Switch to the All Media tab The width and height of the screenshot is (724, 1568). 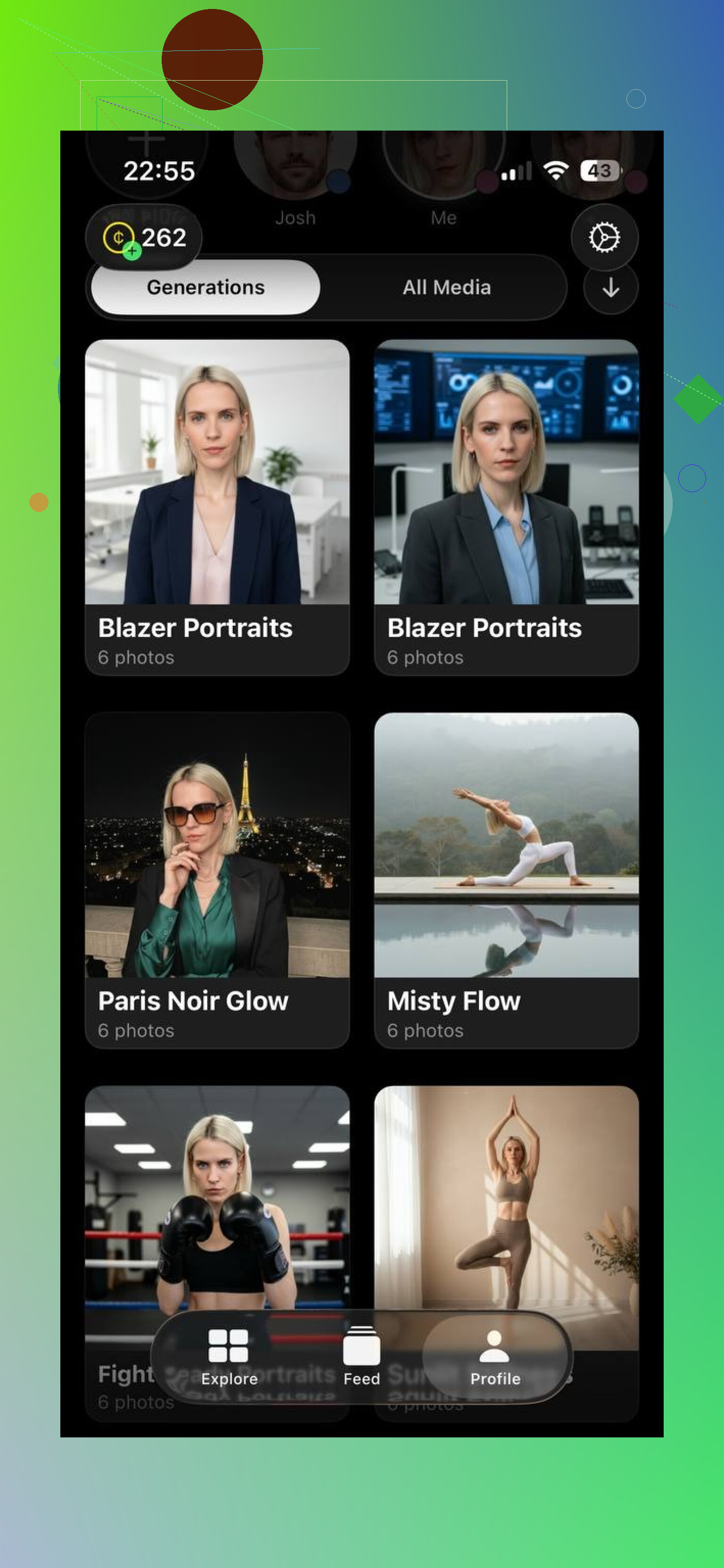coord(446,287)
